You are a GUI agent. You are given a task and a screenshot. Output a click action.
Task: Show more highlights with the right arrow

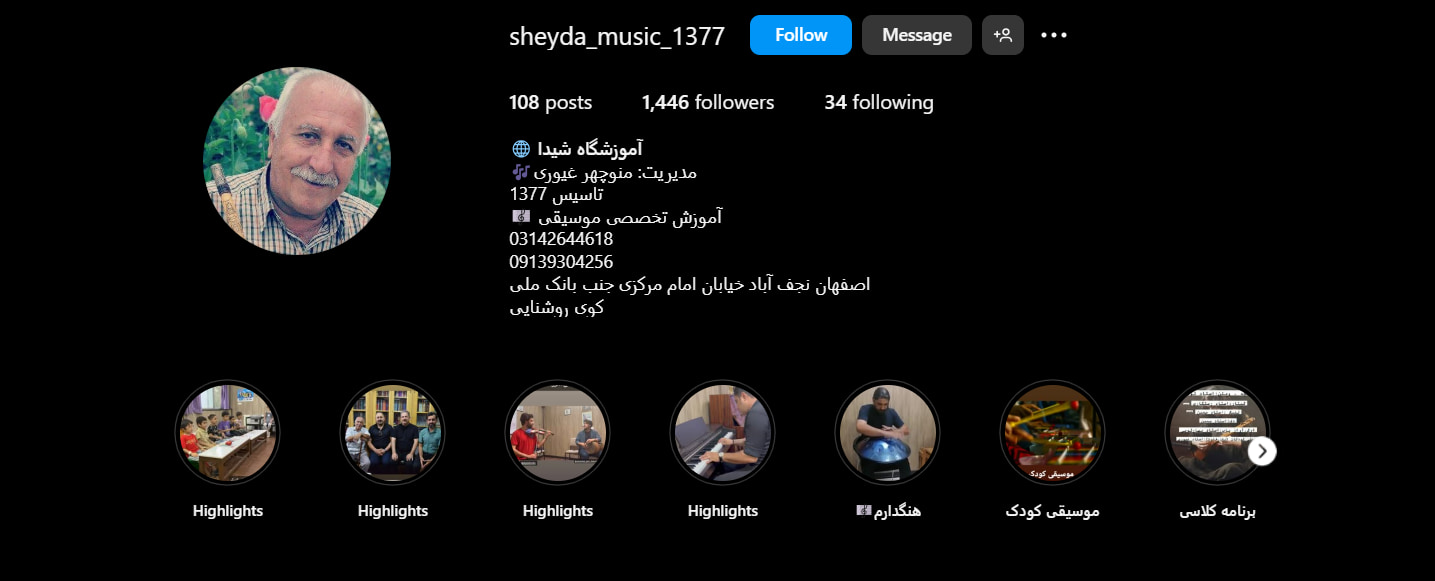[x=1262, y=451]
